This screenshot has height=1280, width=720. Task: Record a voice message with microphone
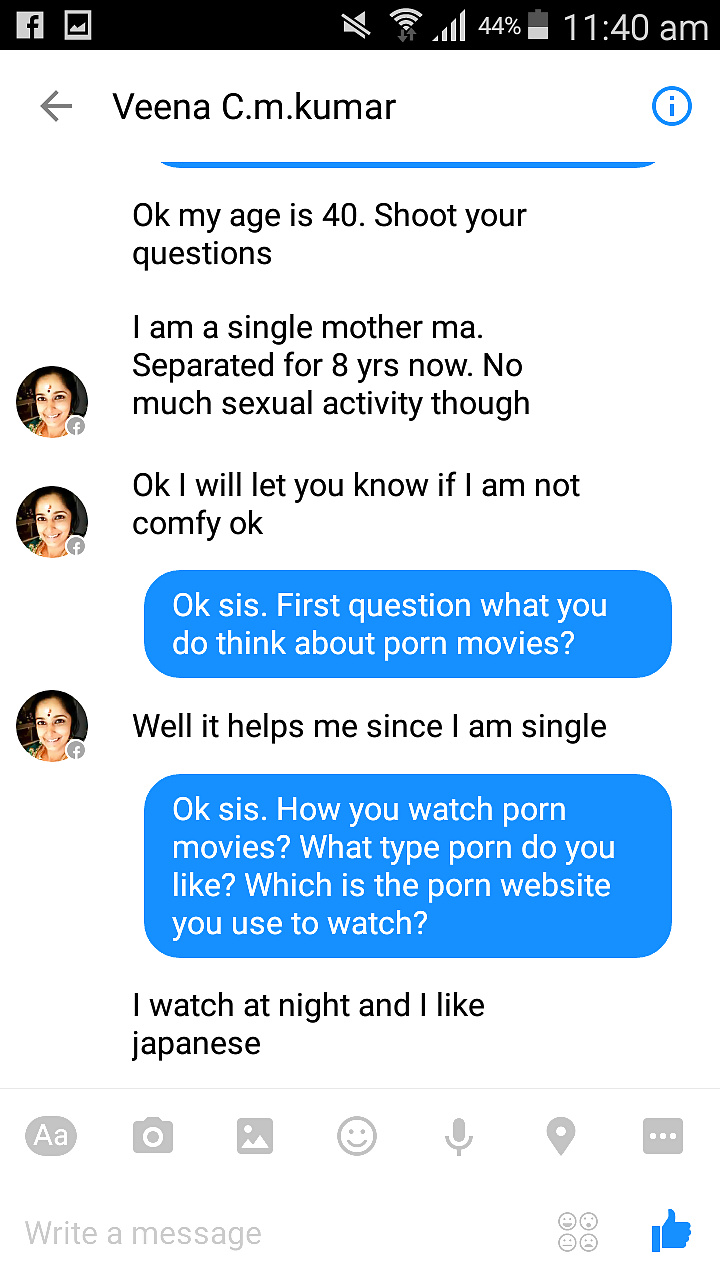click(x=459, y=1137)
